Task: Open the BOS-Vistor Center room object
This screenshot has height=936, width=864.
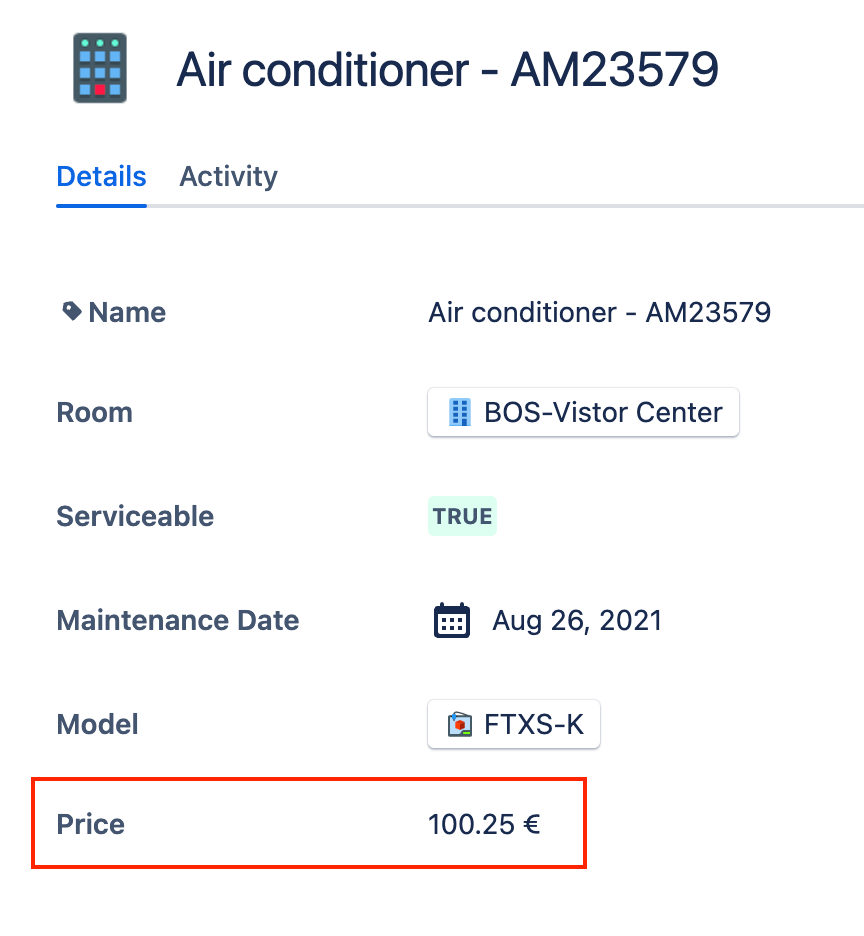Action: pyautogui.click(x=583, y=412)
